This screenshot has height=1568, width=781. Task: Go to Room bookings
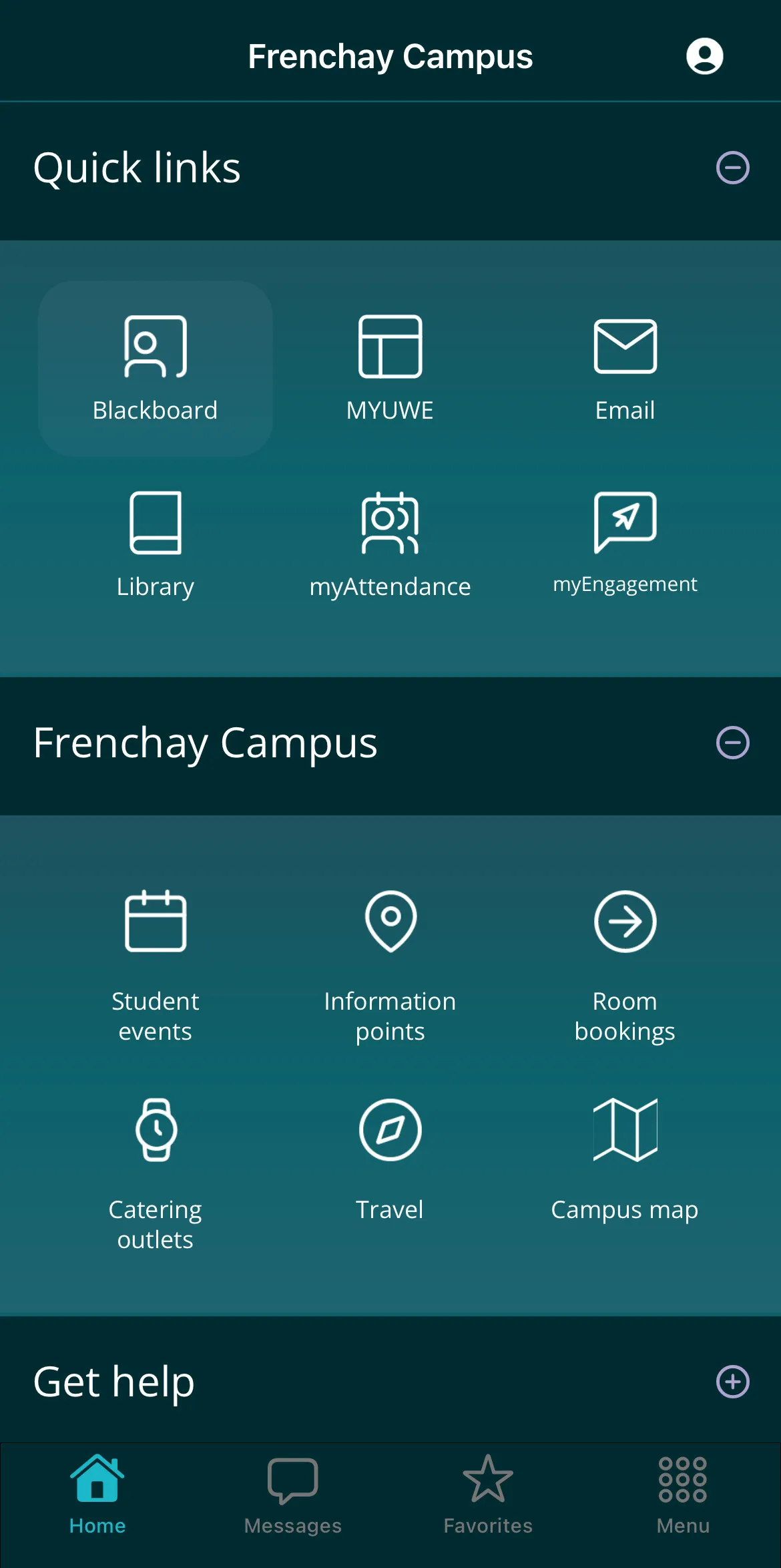coord(625,965)
